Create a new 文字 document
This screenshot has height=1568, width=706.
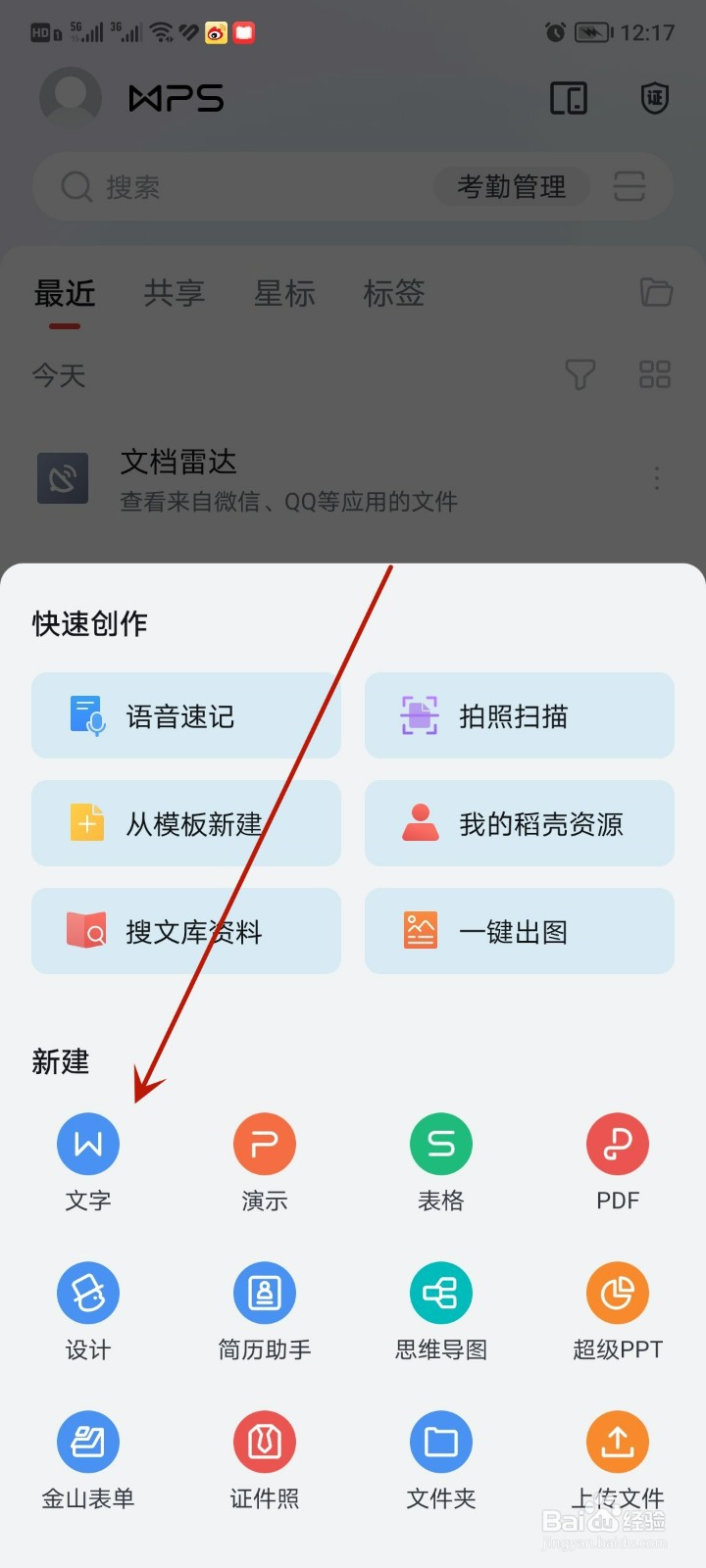[x=87, y=1161]
